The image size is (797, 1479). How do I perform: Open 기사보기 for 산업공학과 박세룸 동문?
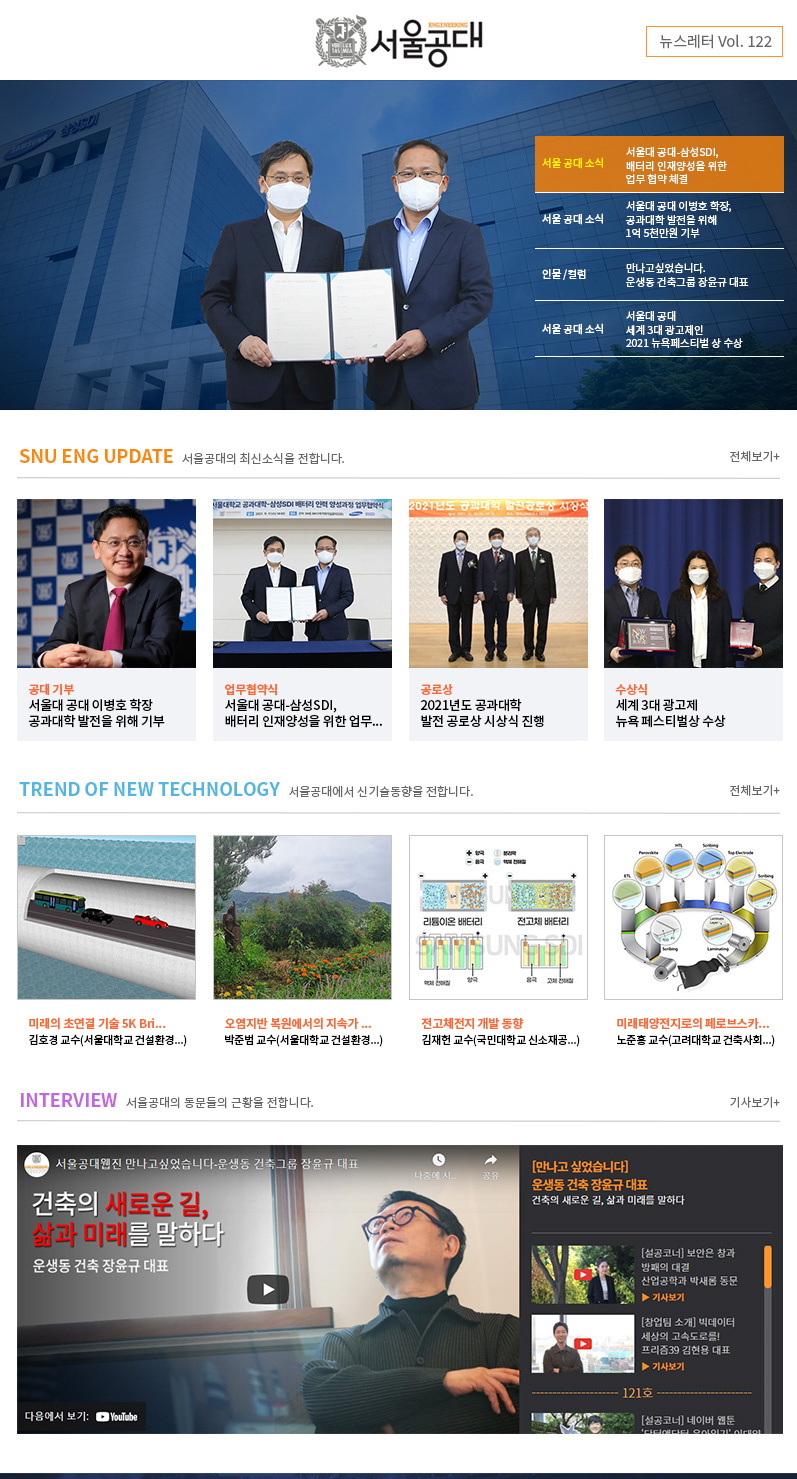[x=667, y=1297]
